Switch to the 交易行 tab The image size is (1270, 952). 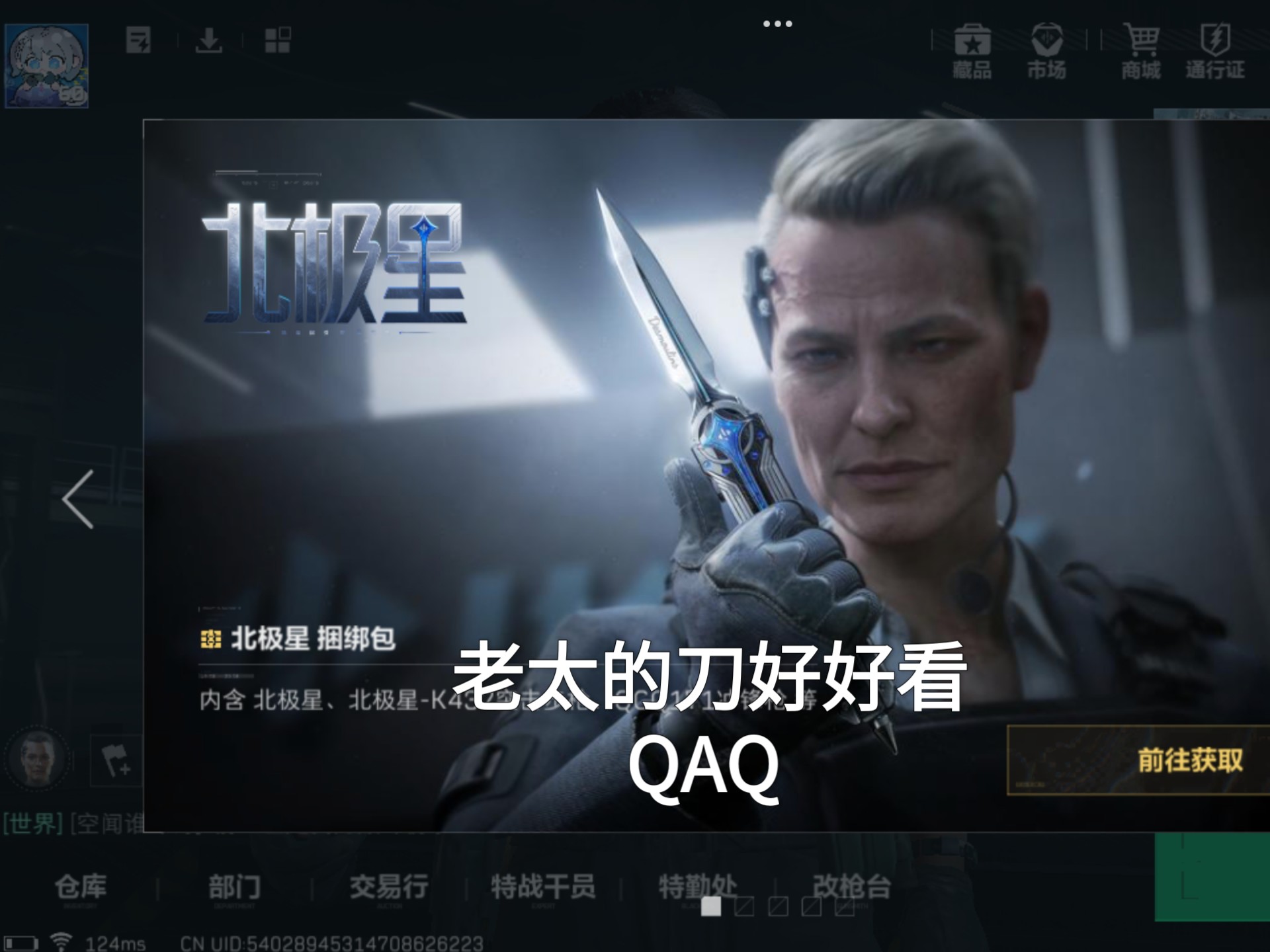pos(389,887)
